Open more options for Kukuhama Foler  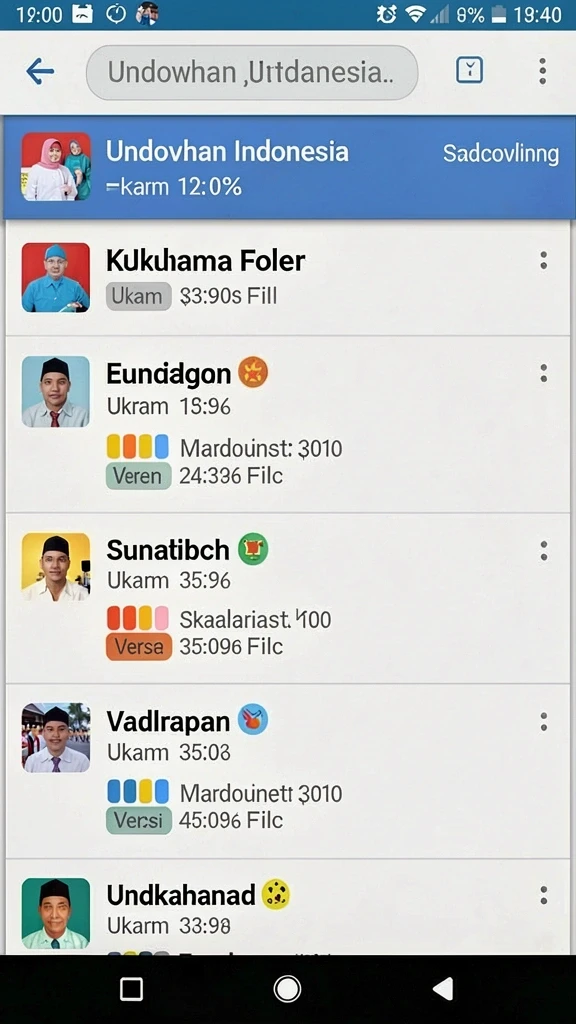(x=543, y=261)
